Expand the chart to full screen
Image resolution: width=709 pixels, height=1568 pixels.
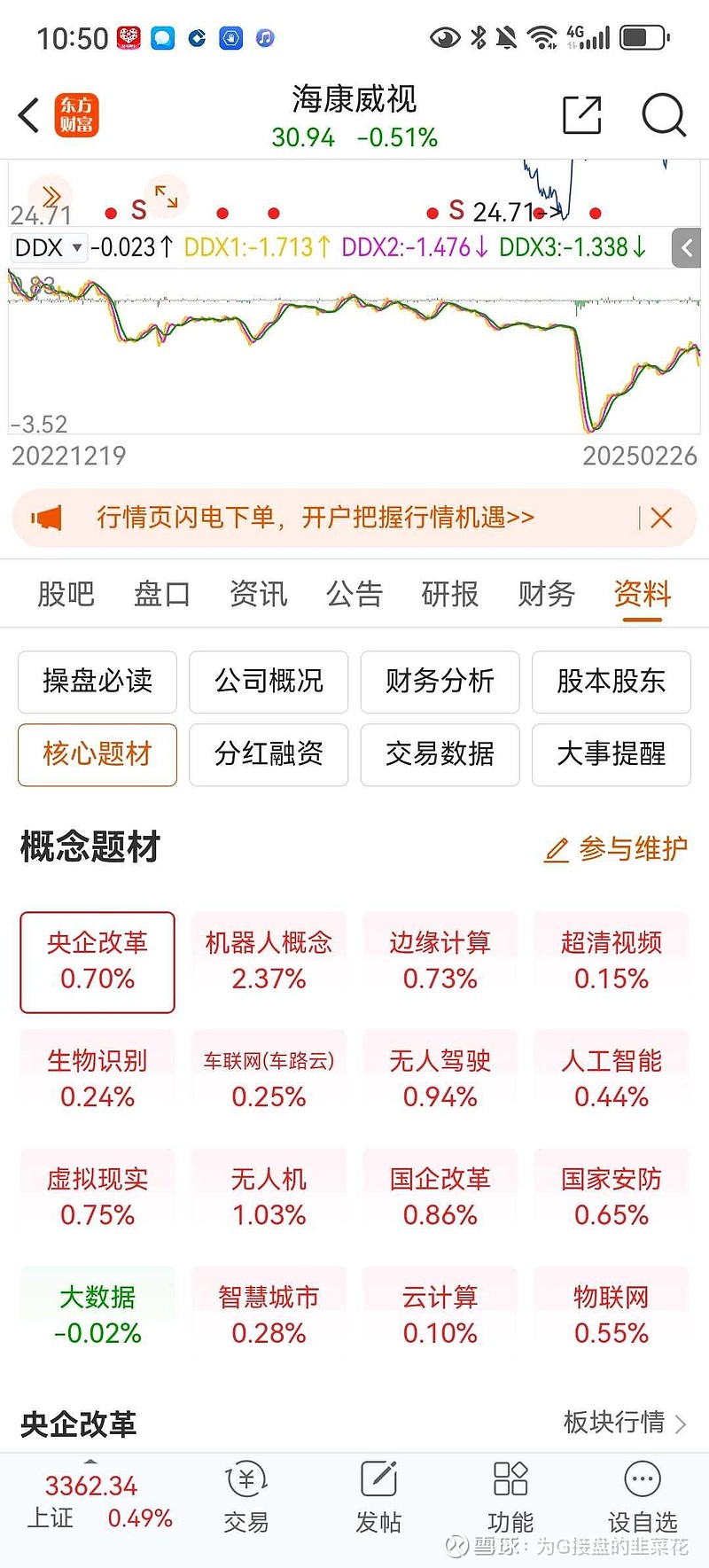click(x=166, y=196)
